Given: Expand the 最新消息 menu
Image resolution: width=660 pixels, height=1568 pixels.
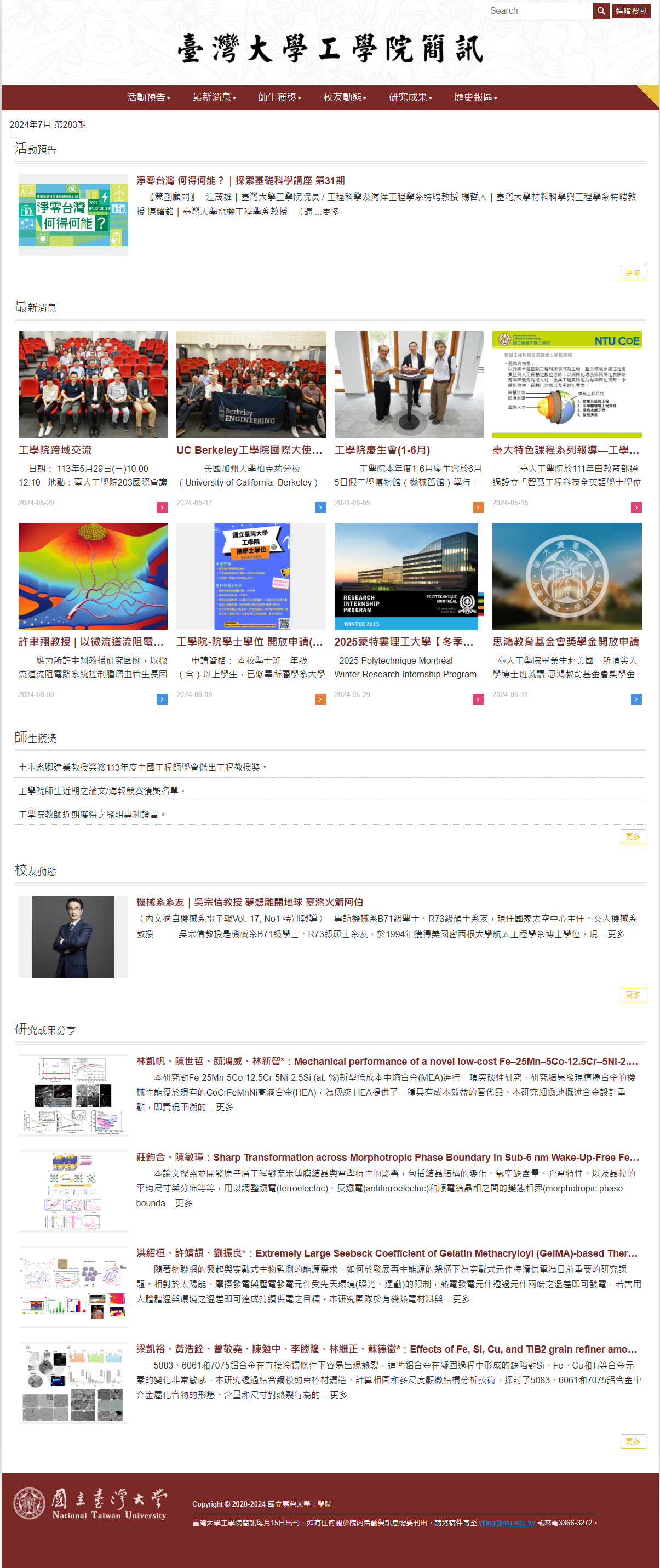Looking at the screenshot, I should pyautogui.click(x=214, y=98).
